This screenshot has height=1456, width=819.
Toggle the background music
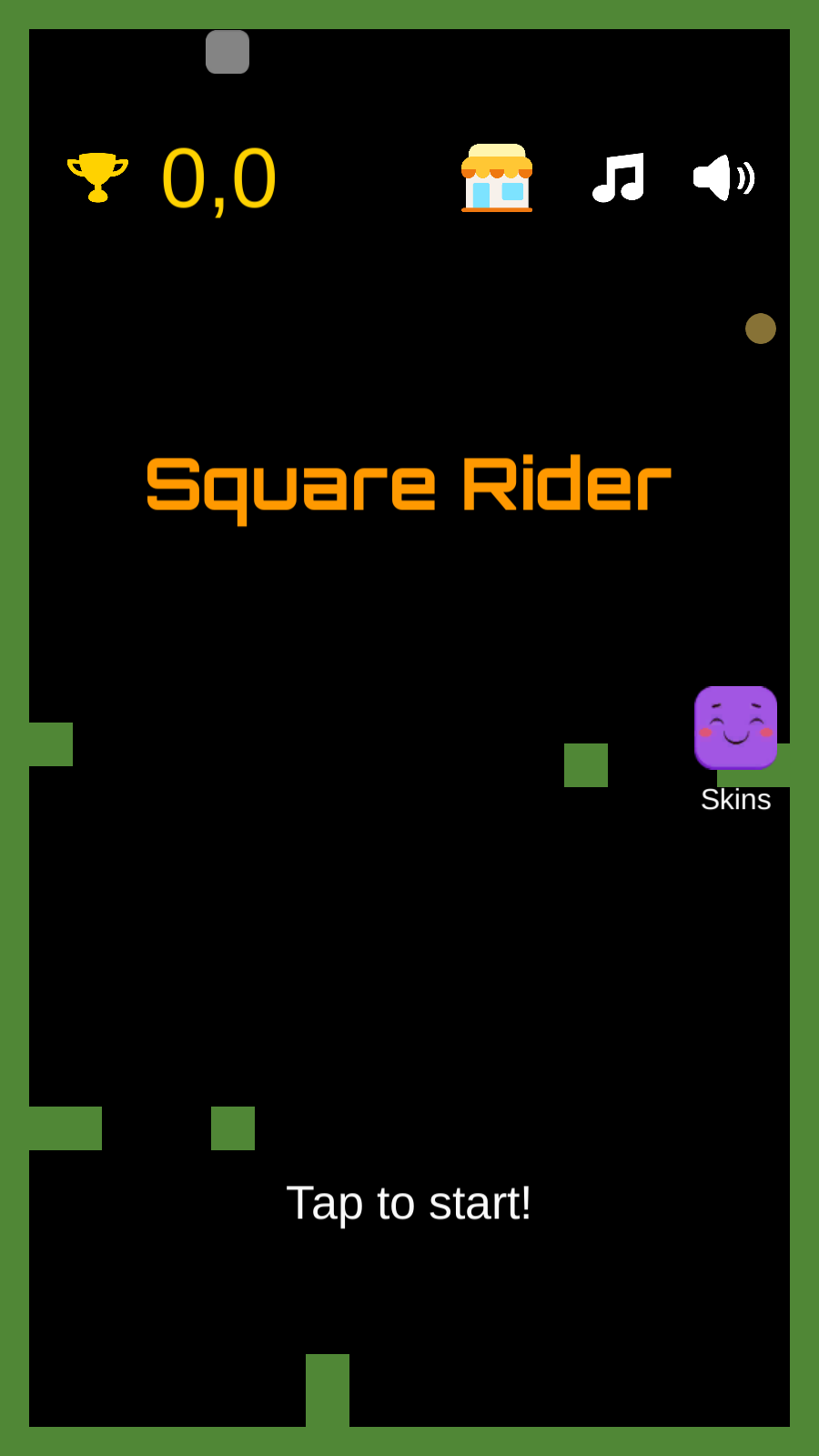[x=619, y=177]
